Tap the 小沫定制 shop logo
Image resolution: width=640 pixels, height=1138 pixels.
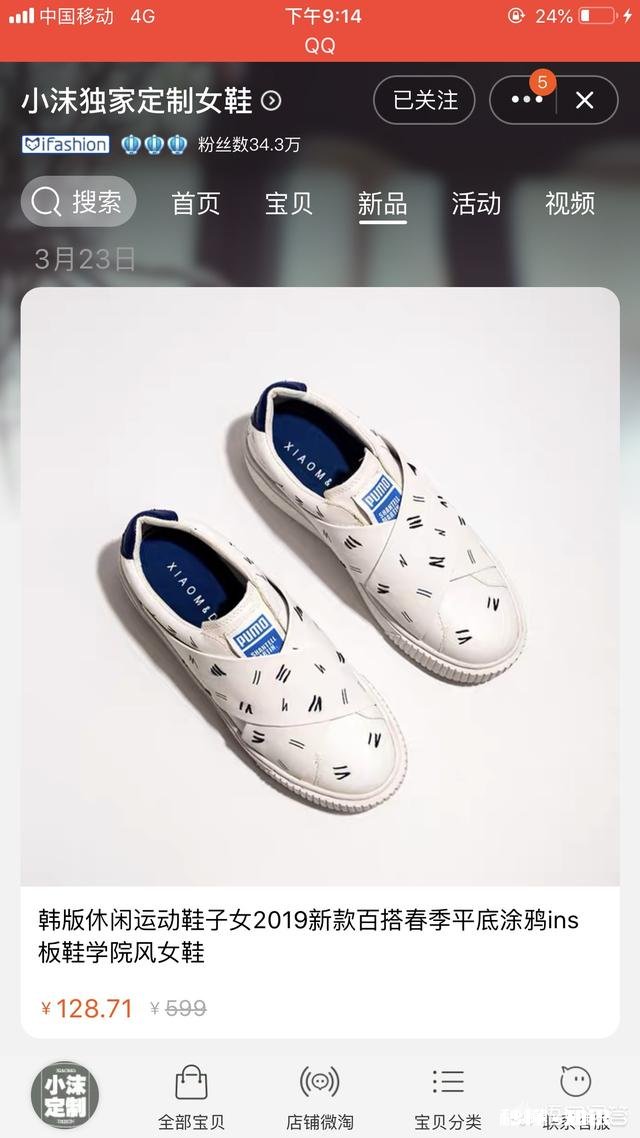(65, 1095)
